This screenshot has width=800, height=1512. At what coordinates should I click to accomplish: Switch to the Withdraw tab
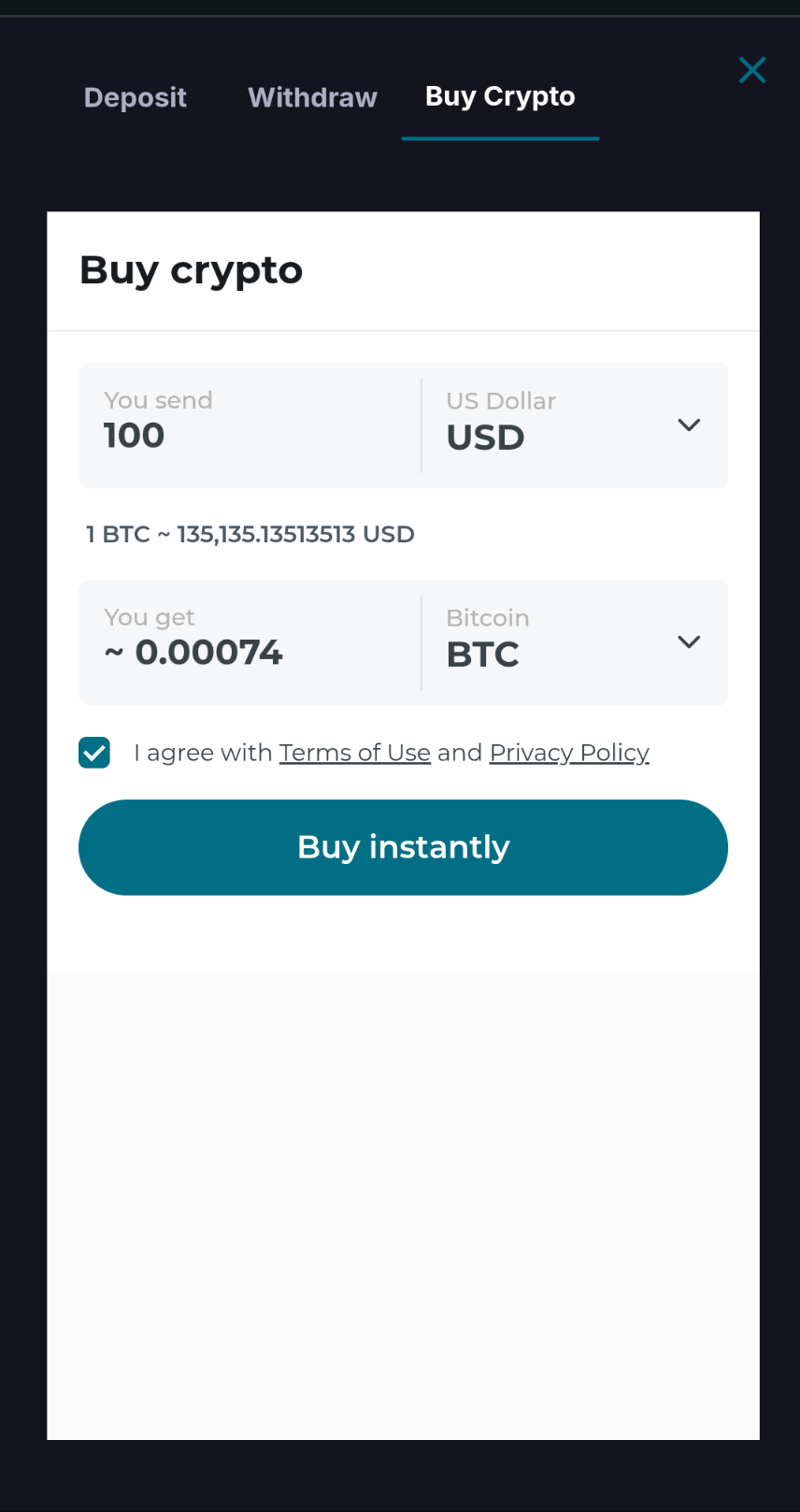[312, 97]
